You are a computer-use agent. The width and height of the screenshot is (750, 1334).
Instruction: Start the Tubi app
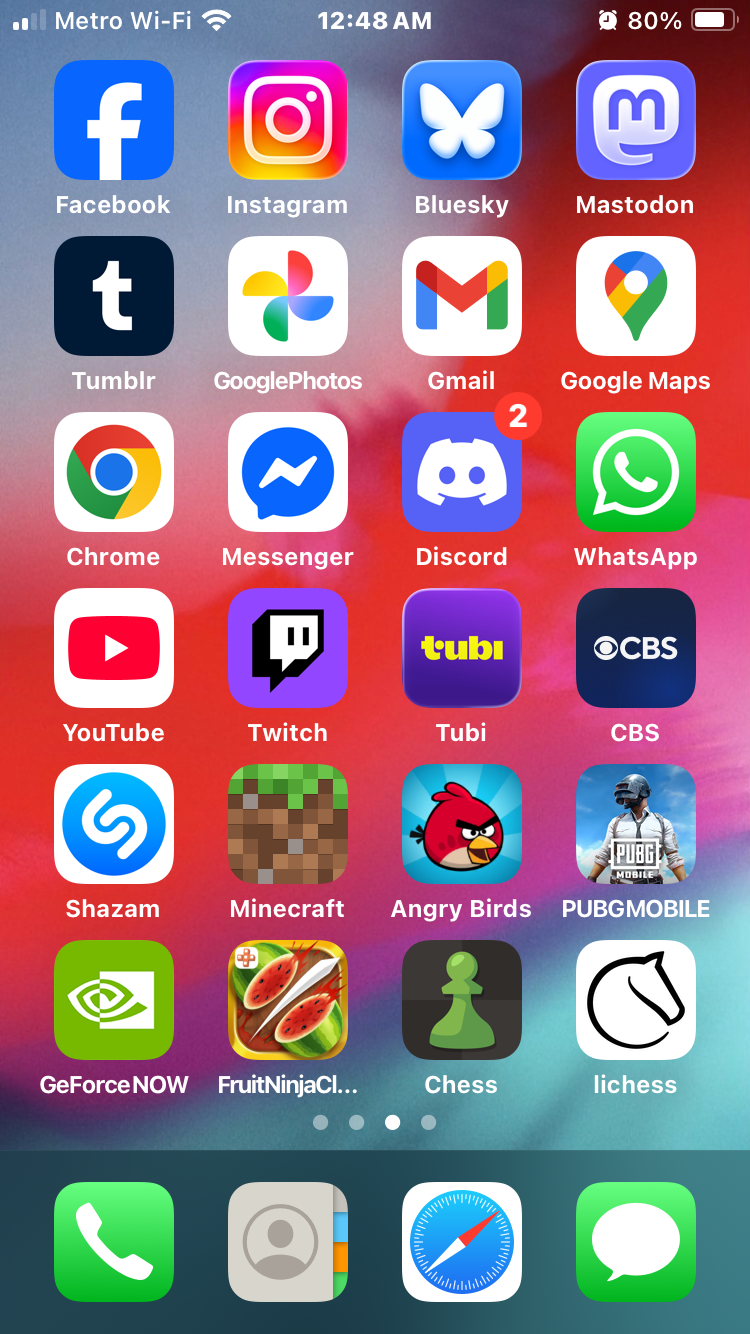[x=462, y=648]
